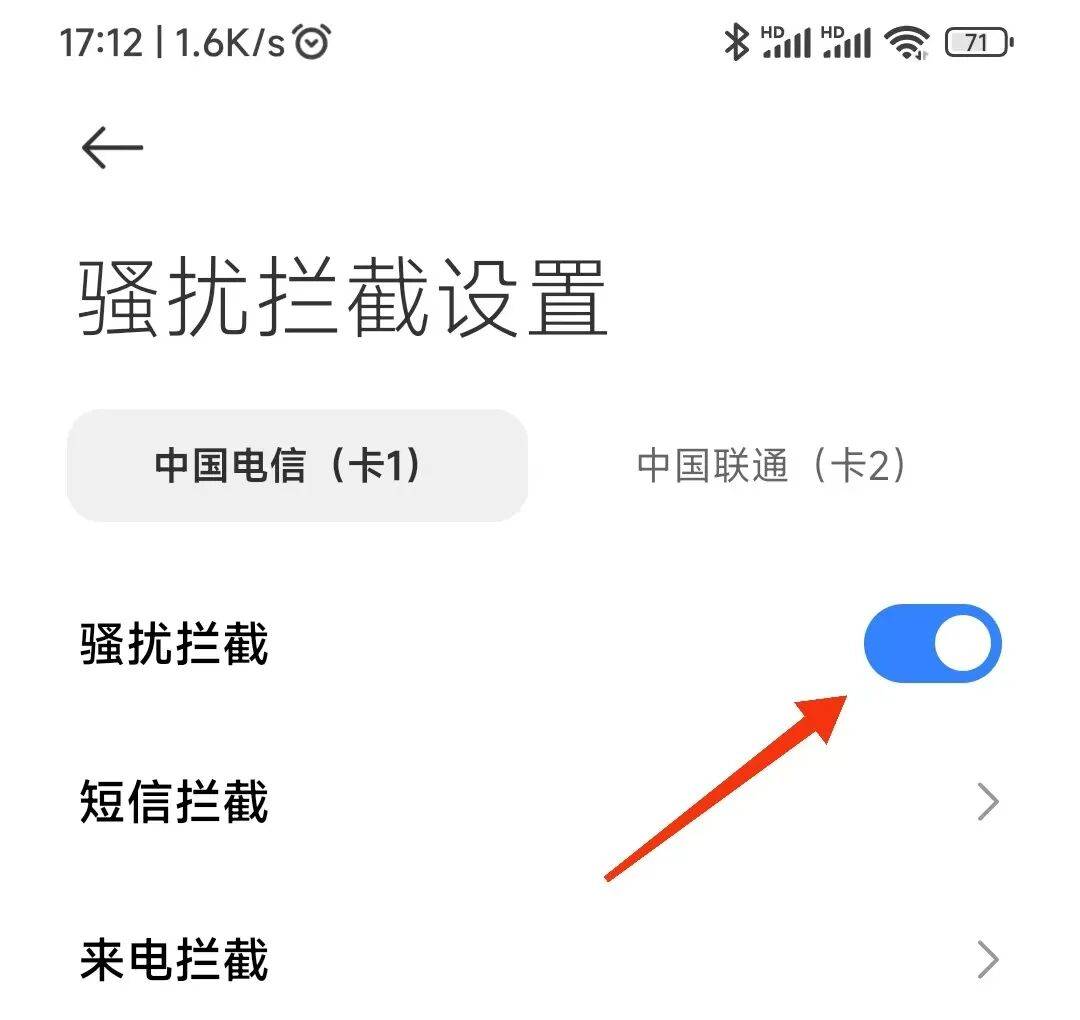Image resolution: width=1080 pixels, height=1020 pixels.
Task: Switch to the 中国联通（卡2）tab
Action: (x=771, y=466)
